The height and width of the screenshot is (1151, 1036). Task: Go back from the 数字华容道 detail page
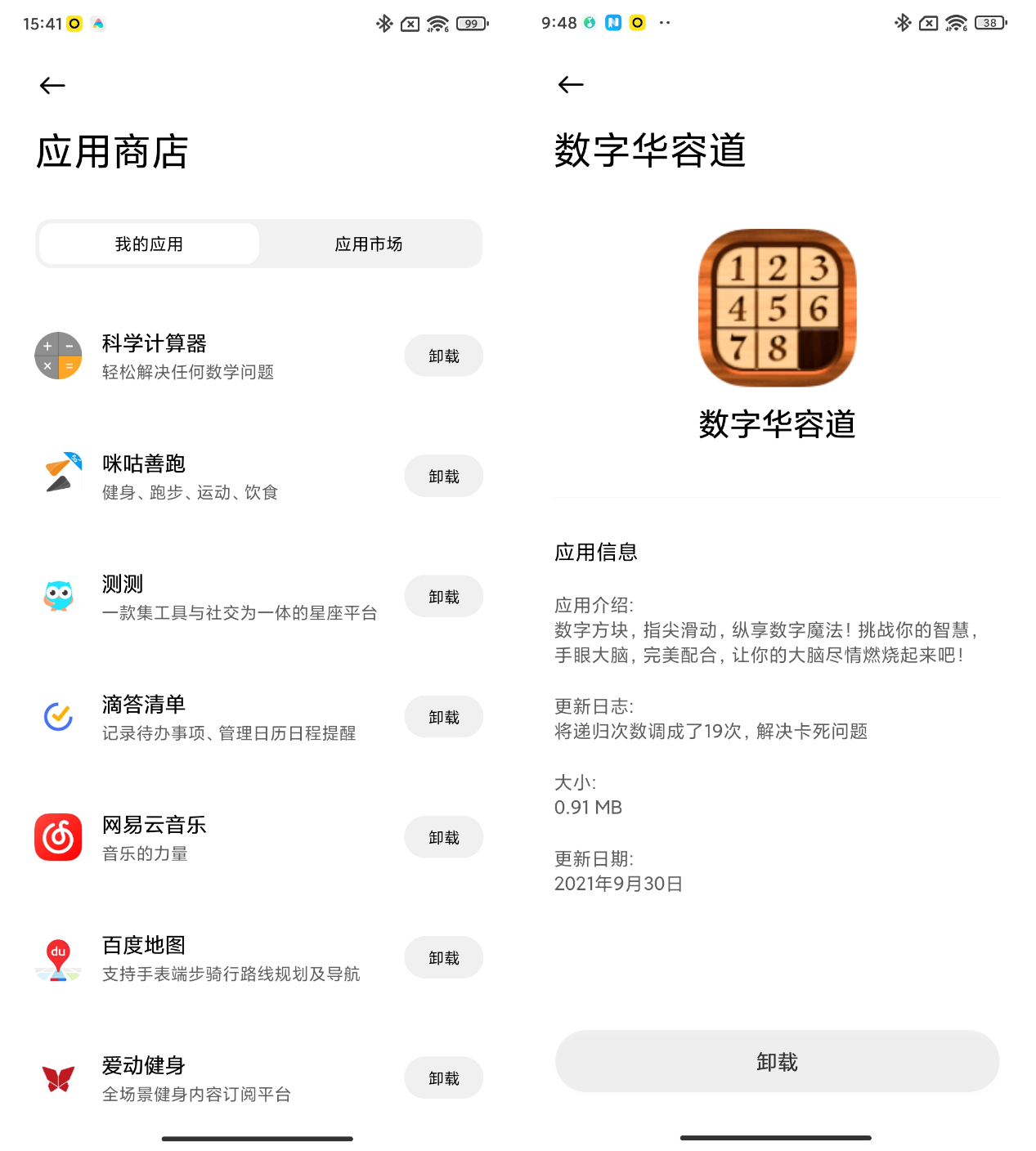coord(571,85)
